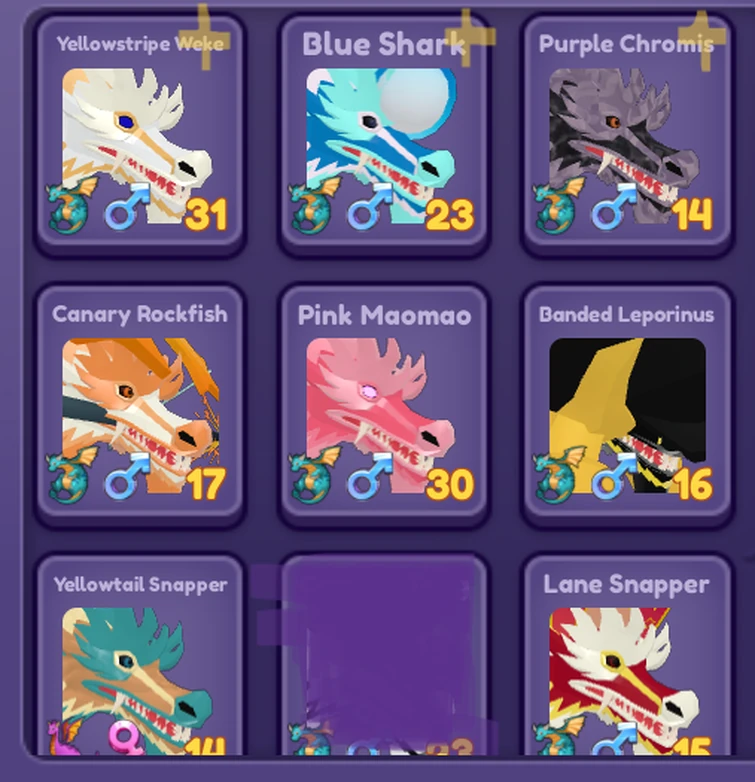Open the Blue Shark dragon card

(x=383, y=135)
